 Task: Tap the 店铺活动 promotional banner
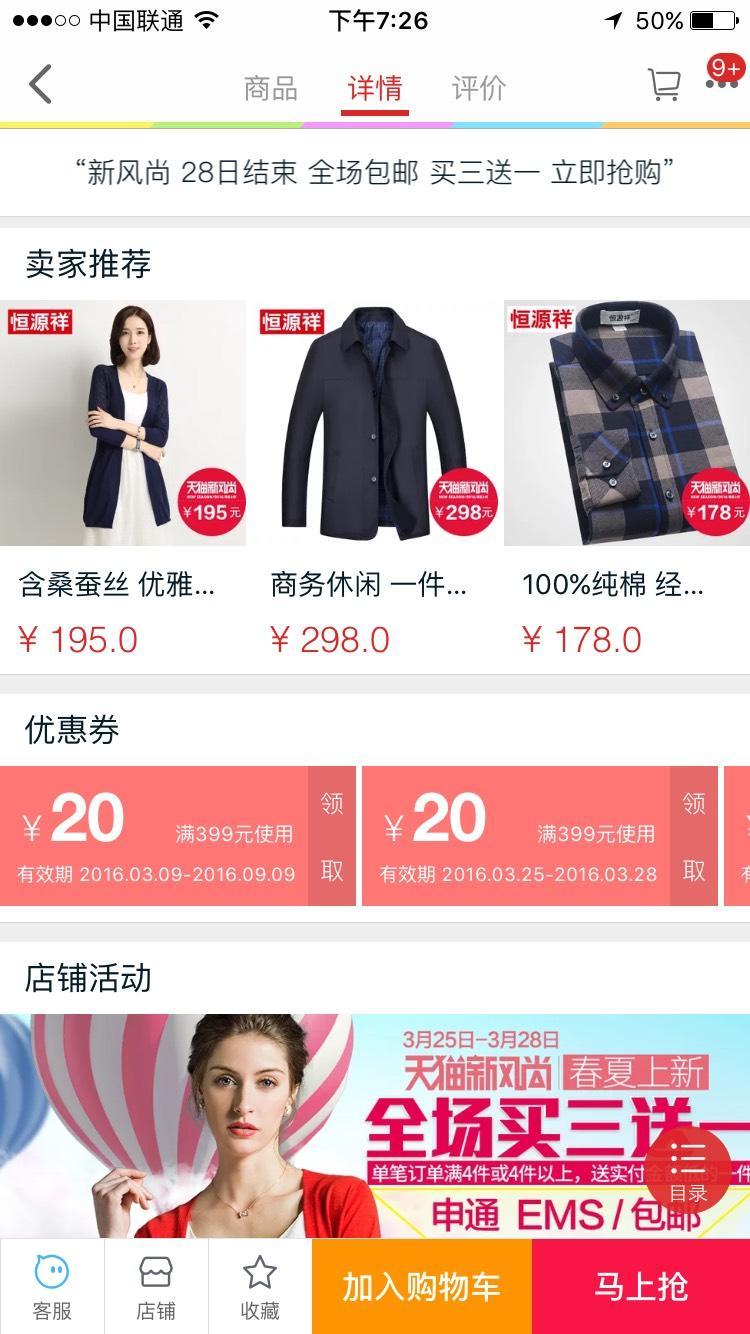[x=375, y=1120]
